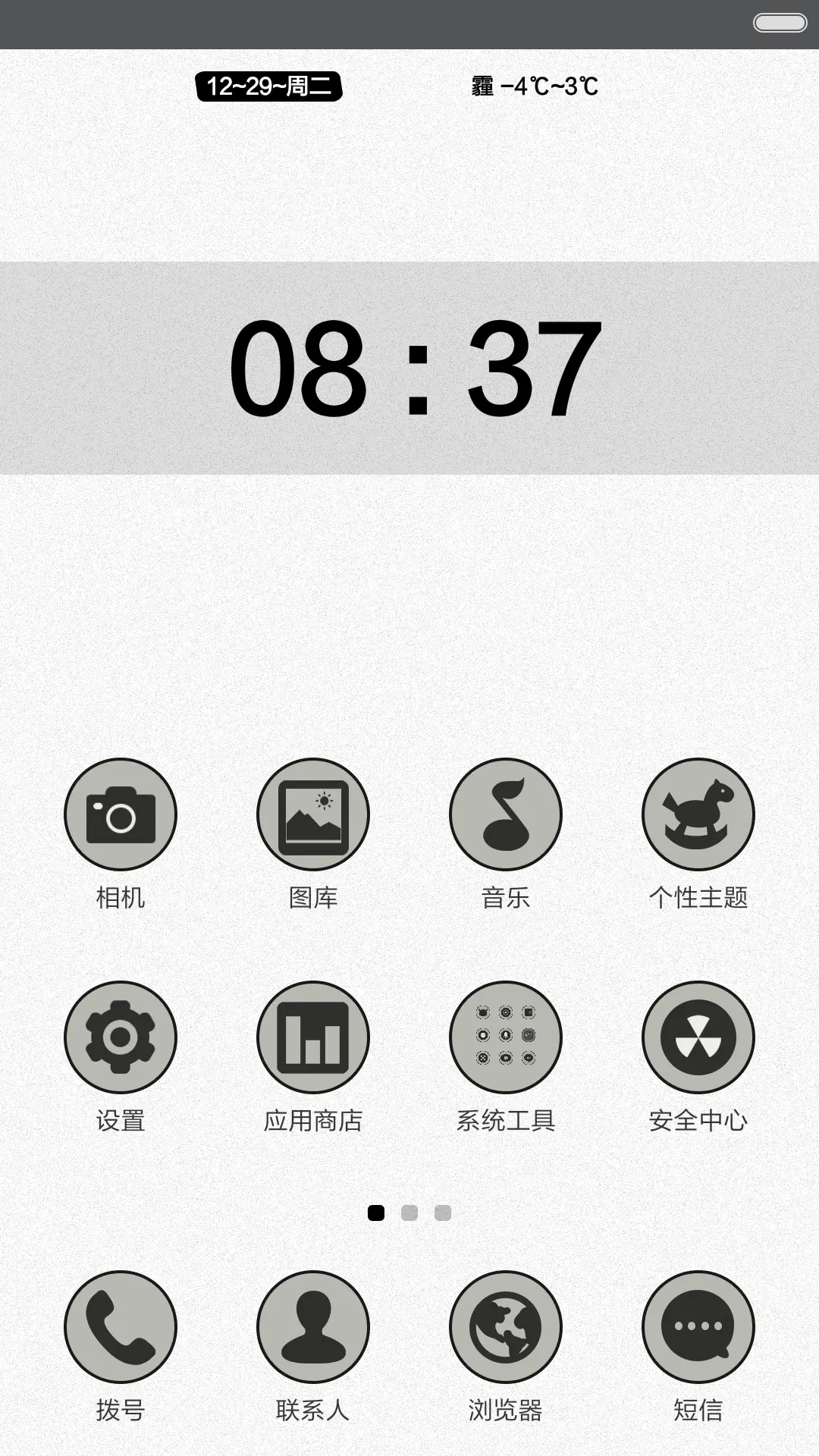Open the weather widget showing -4℃~3℃
This screenshot has width=819, height=1456.
(x=535, y=86)
